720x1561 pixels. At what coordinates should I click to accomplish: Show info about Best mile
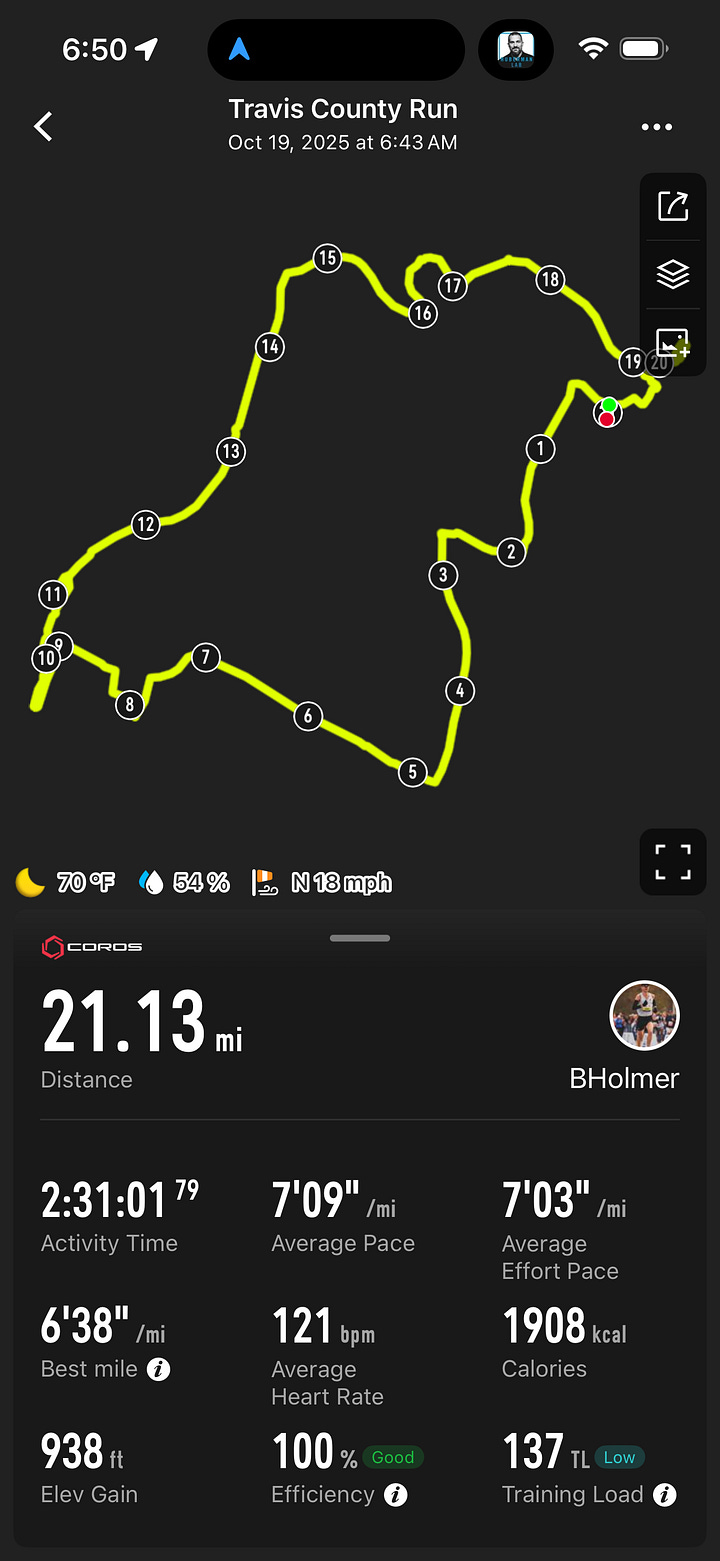click(x=159, y=1370)
